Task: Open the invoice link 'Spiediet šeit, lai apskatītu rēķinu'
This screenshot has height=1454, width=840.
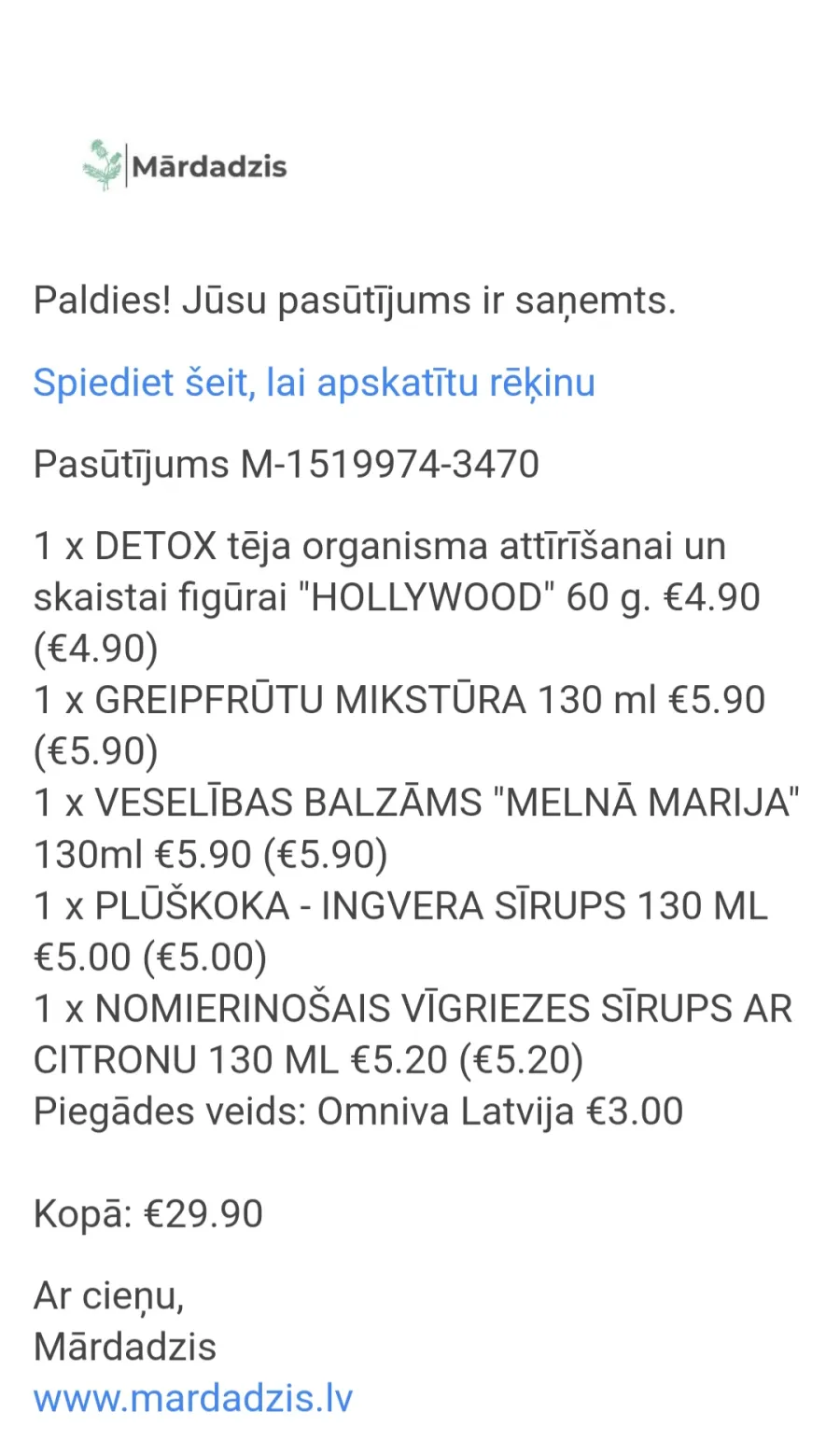Action: (314, 383)
